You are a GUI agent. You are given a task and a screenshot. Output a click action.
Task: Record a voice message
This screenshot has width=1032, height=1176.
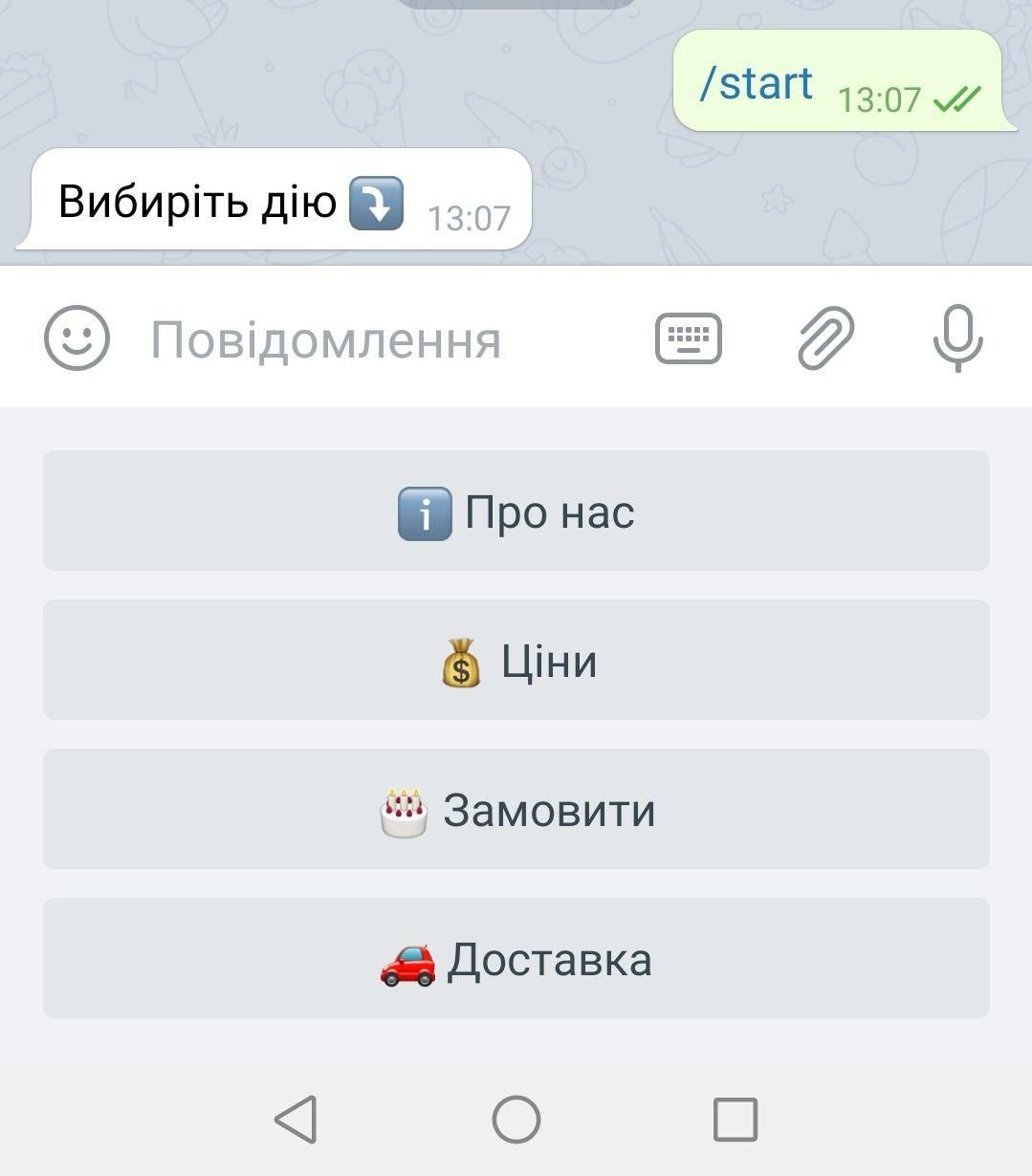[957, 338]
